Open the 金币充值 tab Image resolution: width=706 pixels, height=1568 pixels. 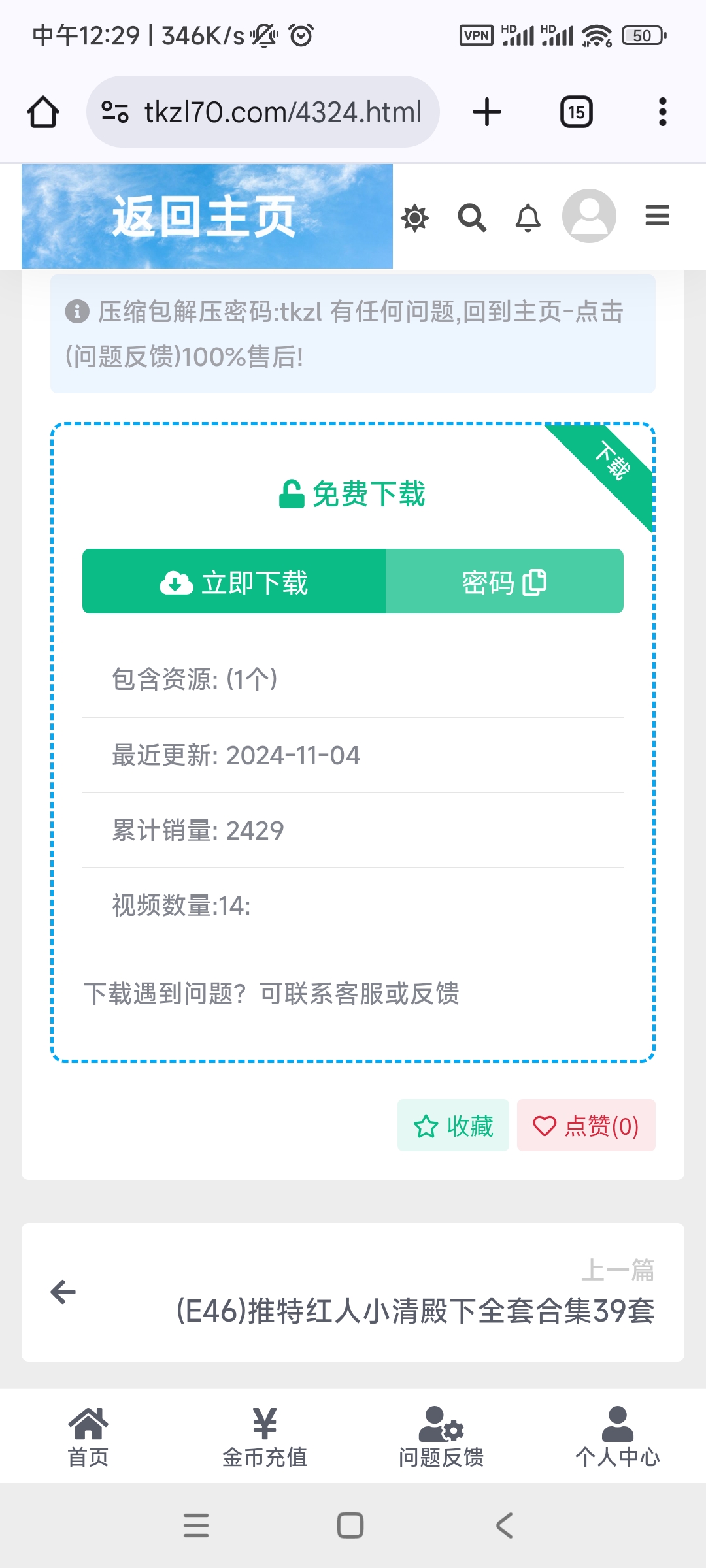265,1437
